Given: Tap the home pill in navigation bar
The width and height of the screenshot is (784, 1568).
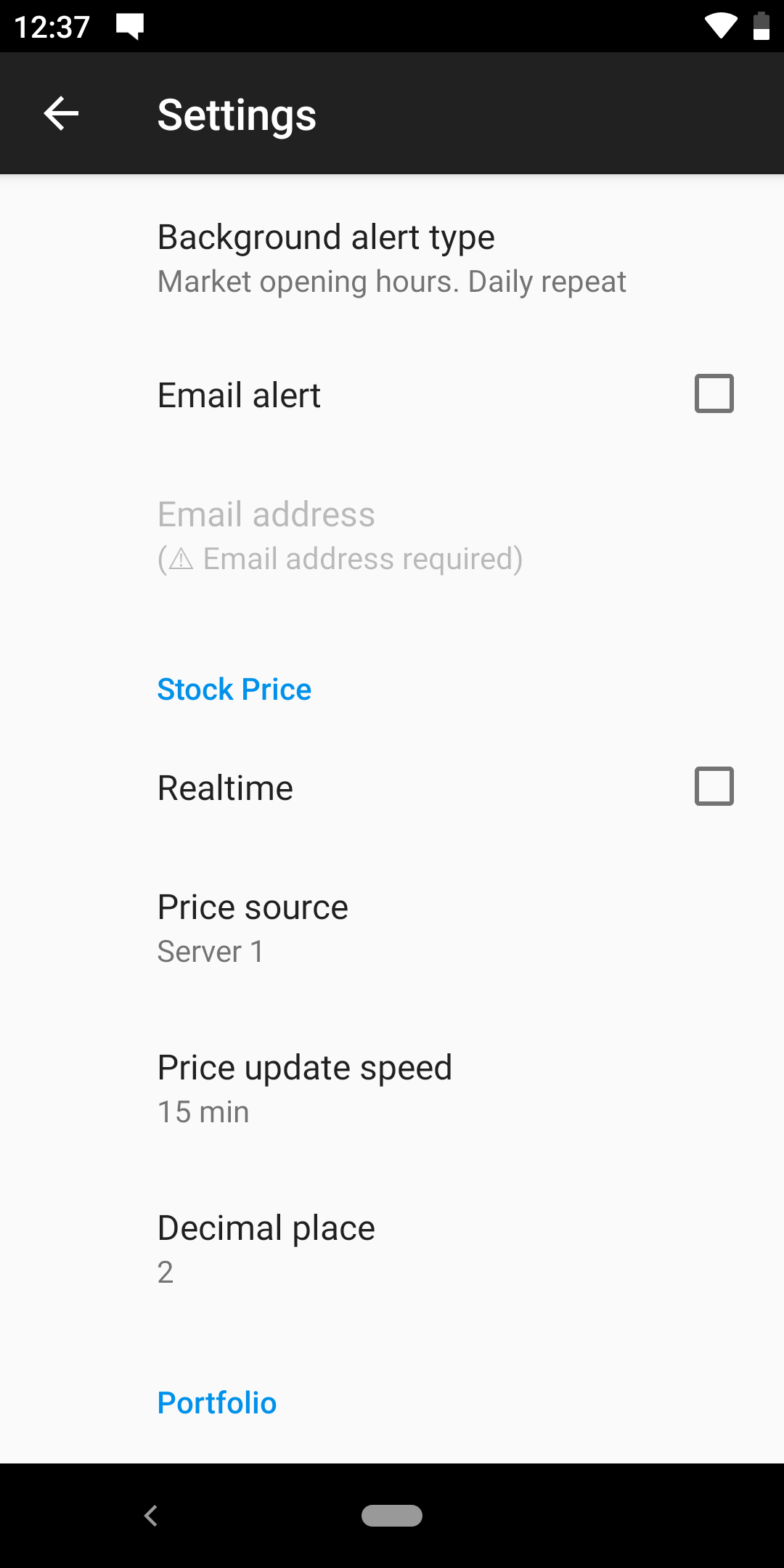Looking at the screenshot, I should pyautogui.click(x=392, y=1516).
